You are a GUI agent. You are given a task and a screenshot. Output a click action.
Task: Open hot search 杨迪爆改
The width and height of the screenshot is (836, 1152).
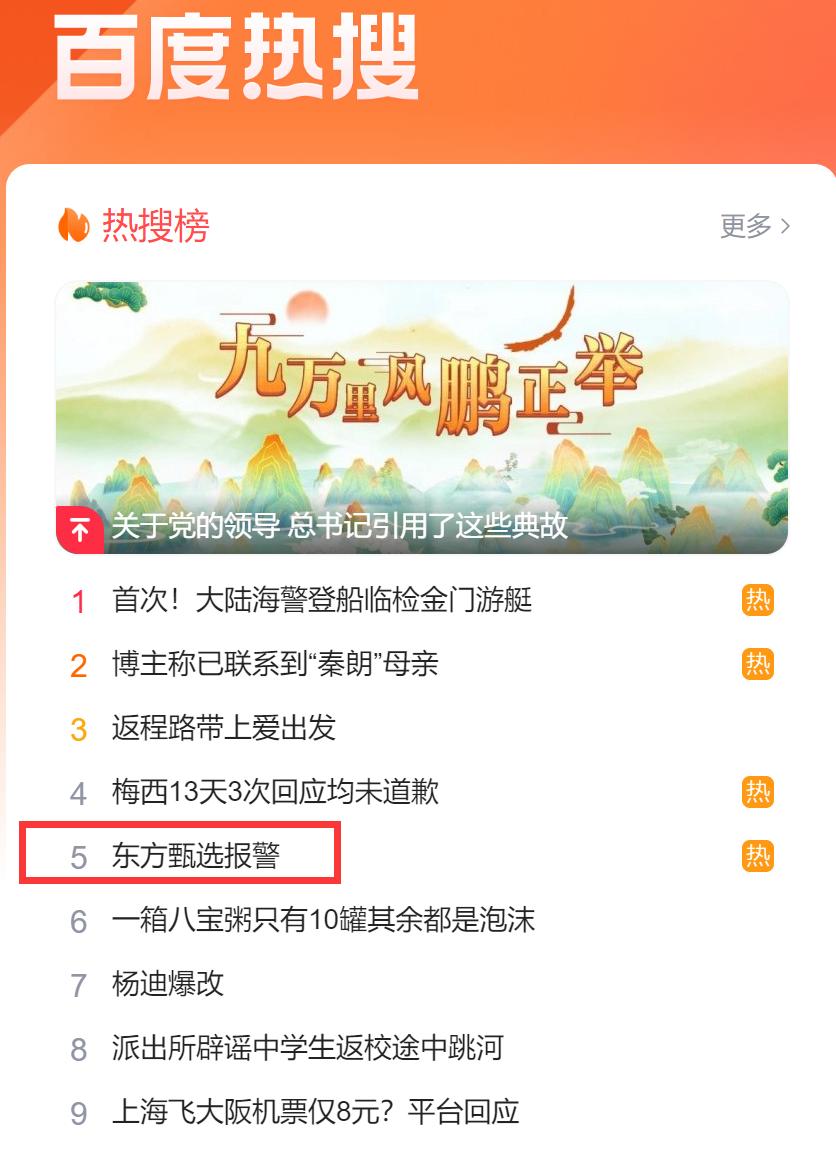(167, 985)
